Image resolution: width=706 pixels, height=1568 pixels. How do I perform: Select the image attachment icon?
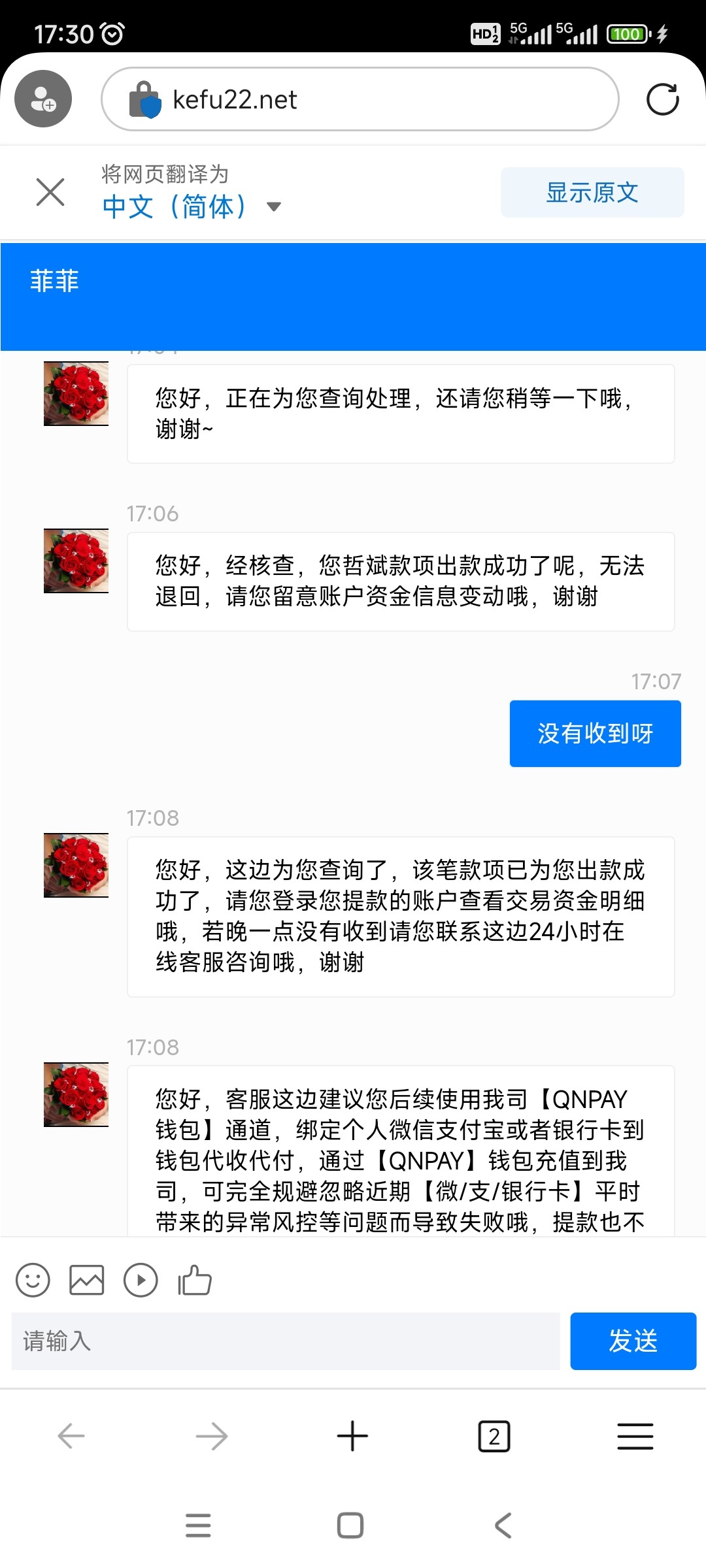[87, 1280]
